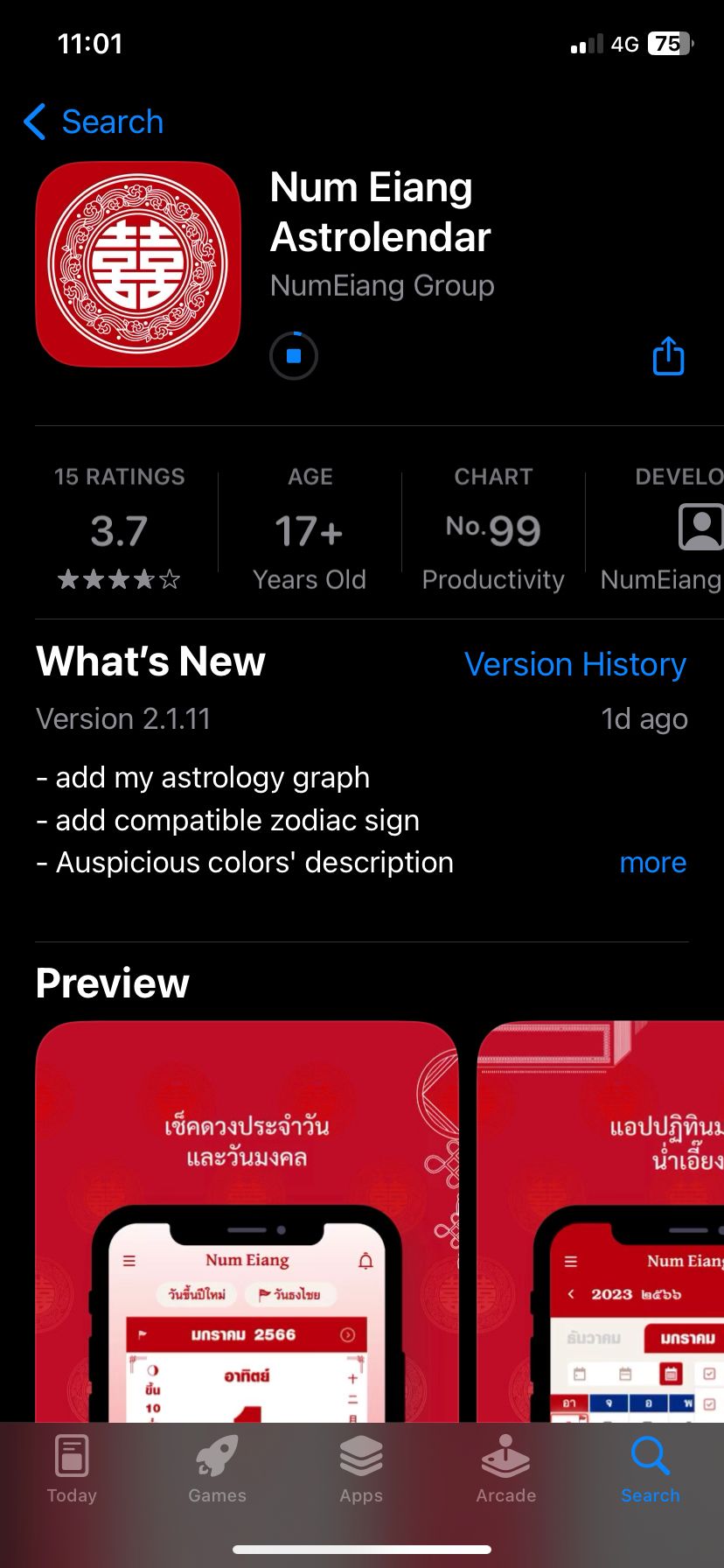Open the Productivity chart ranking
The image size is (724, 1568).
[x=493, y=529]
